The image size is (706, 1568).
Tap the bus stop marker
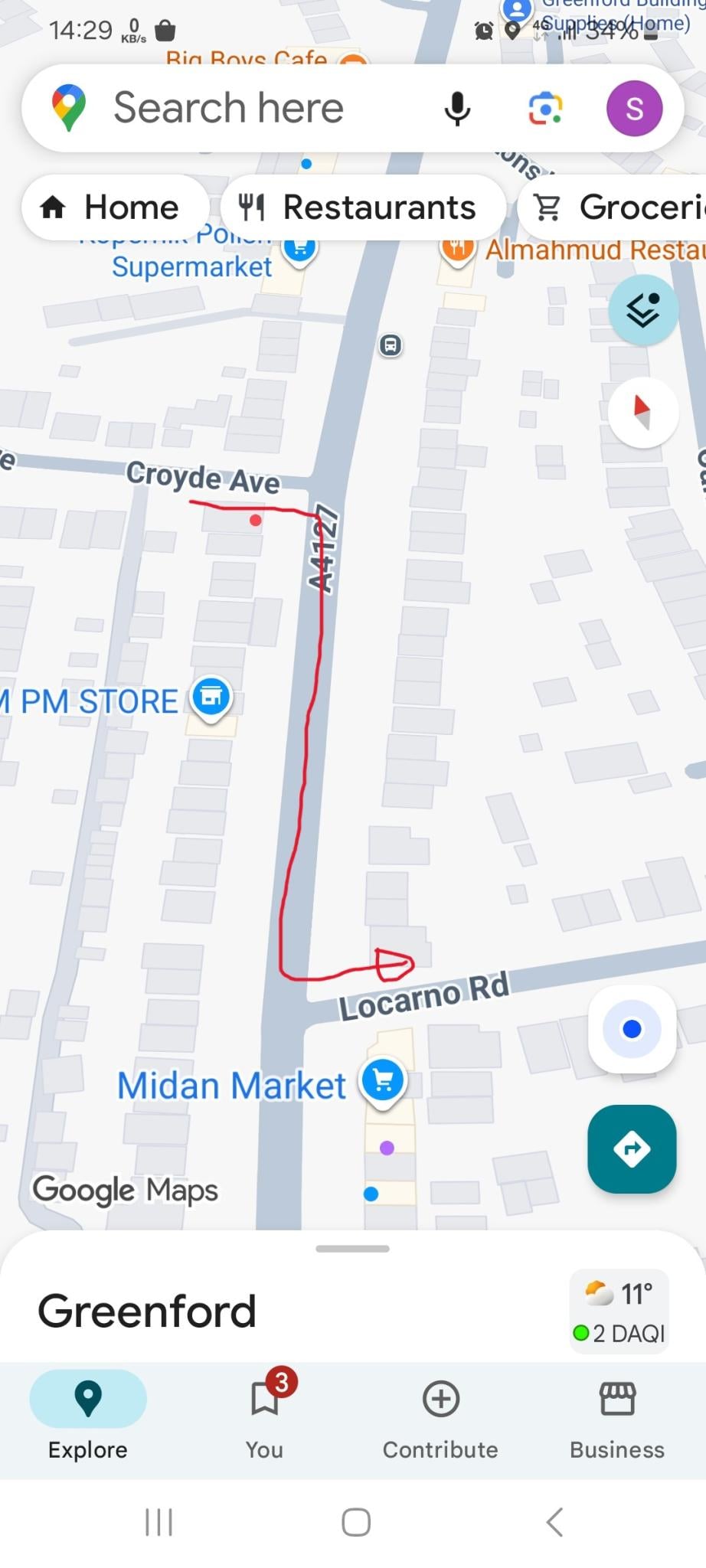pyautogui.click(x=391, y=345)
